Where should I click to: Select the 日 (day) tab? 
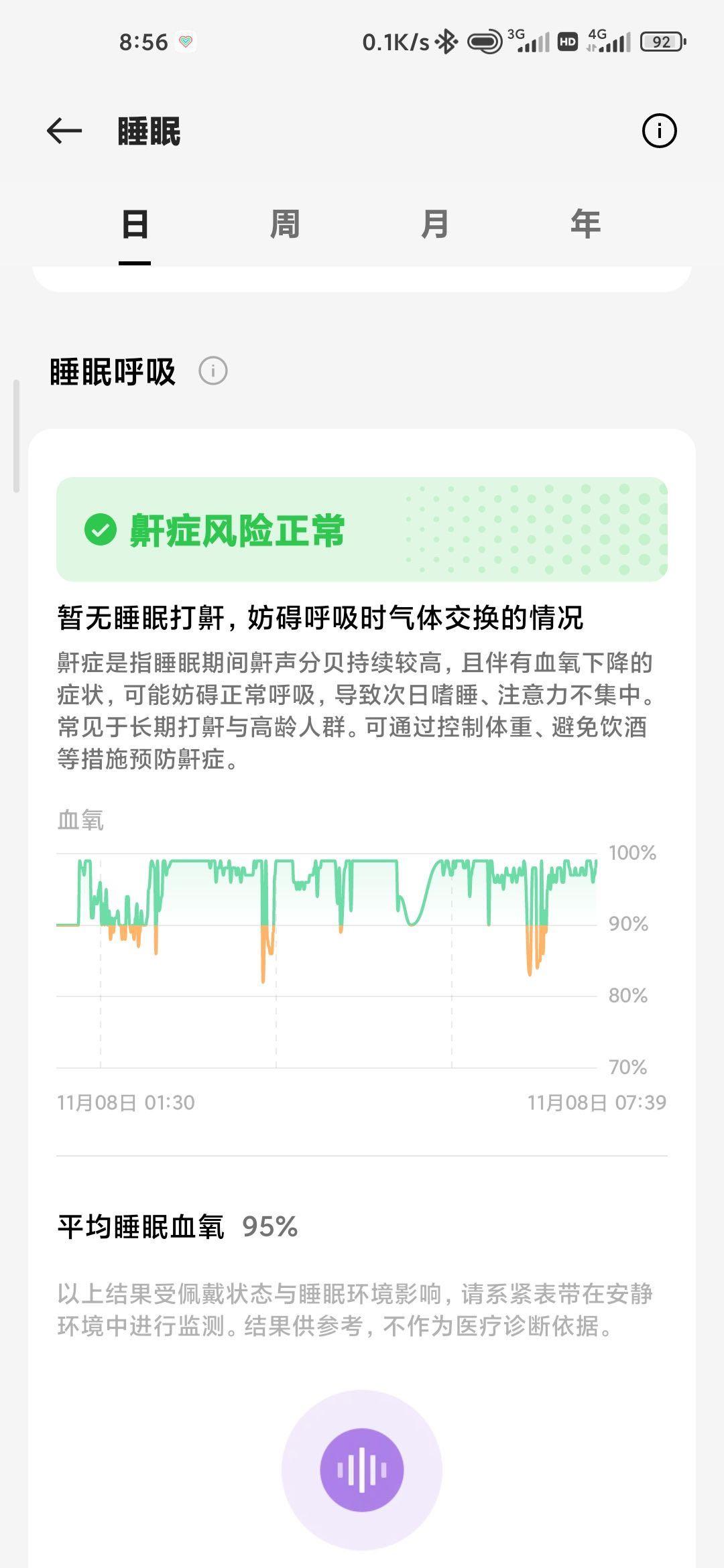click(x=134, y=224)
